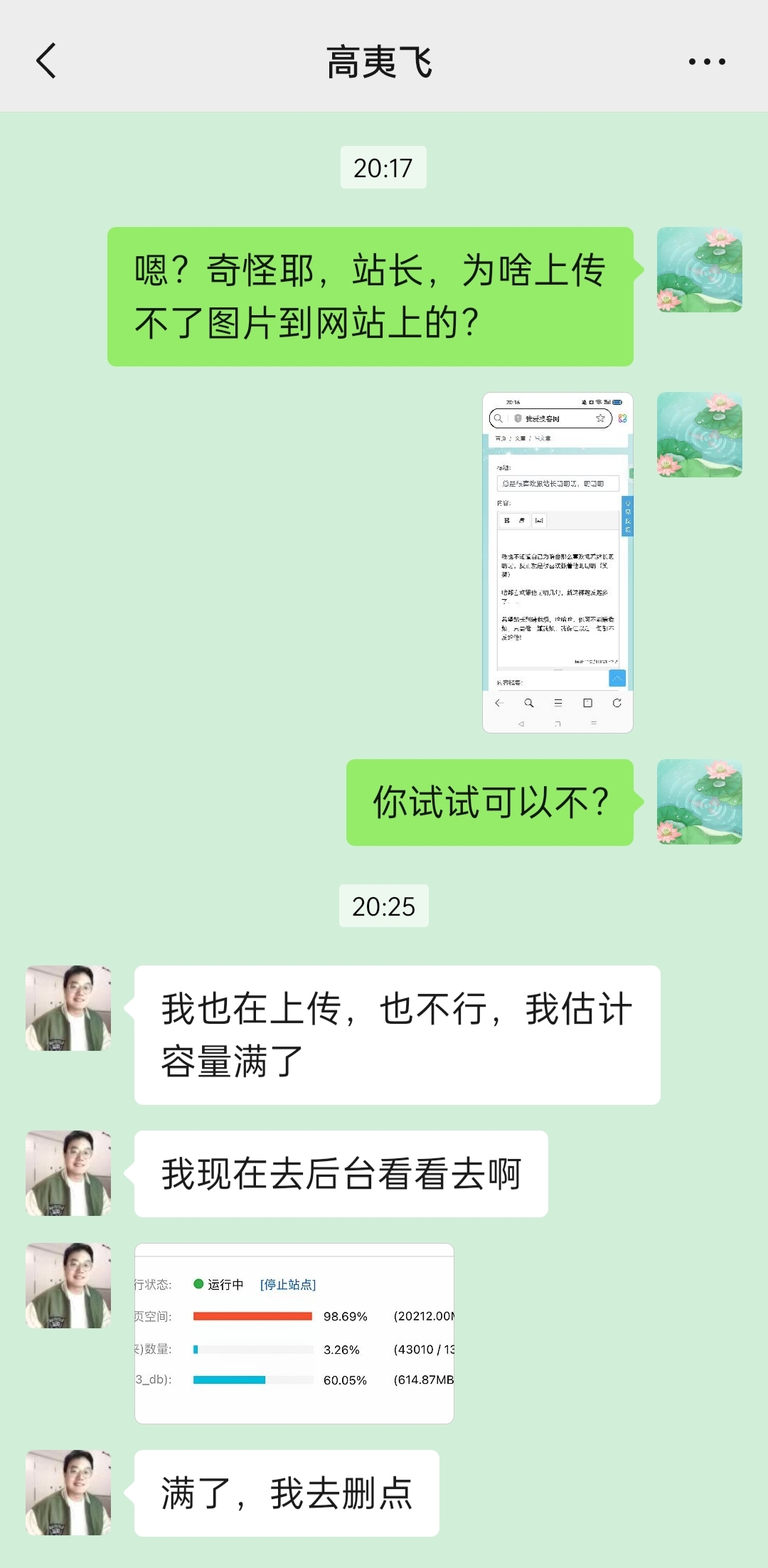Go back to the chat list
The height and width of the screenshot is (1568, 768).
[46, 61]
